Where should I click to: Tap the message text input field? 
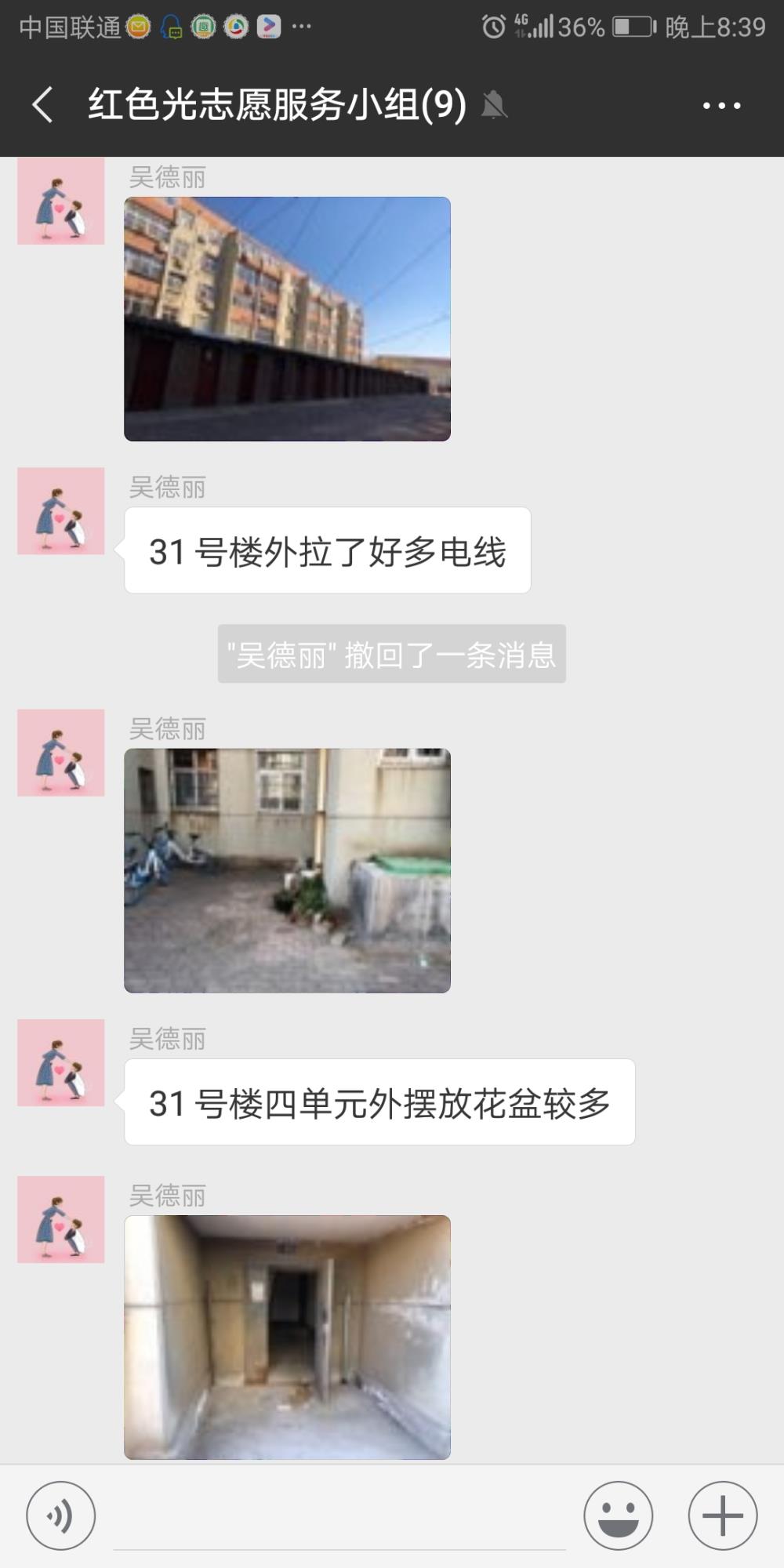coord(339,1517)
